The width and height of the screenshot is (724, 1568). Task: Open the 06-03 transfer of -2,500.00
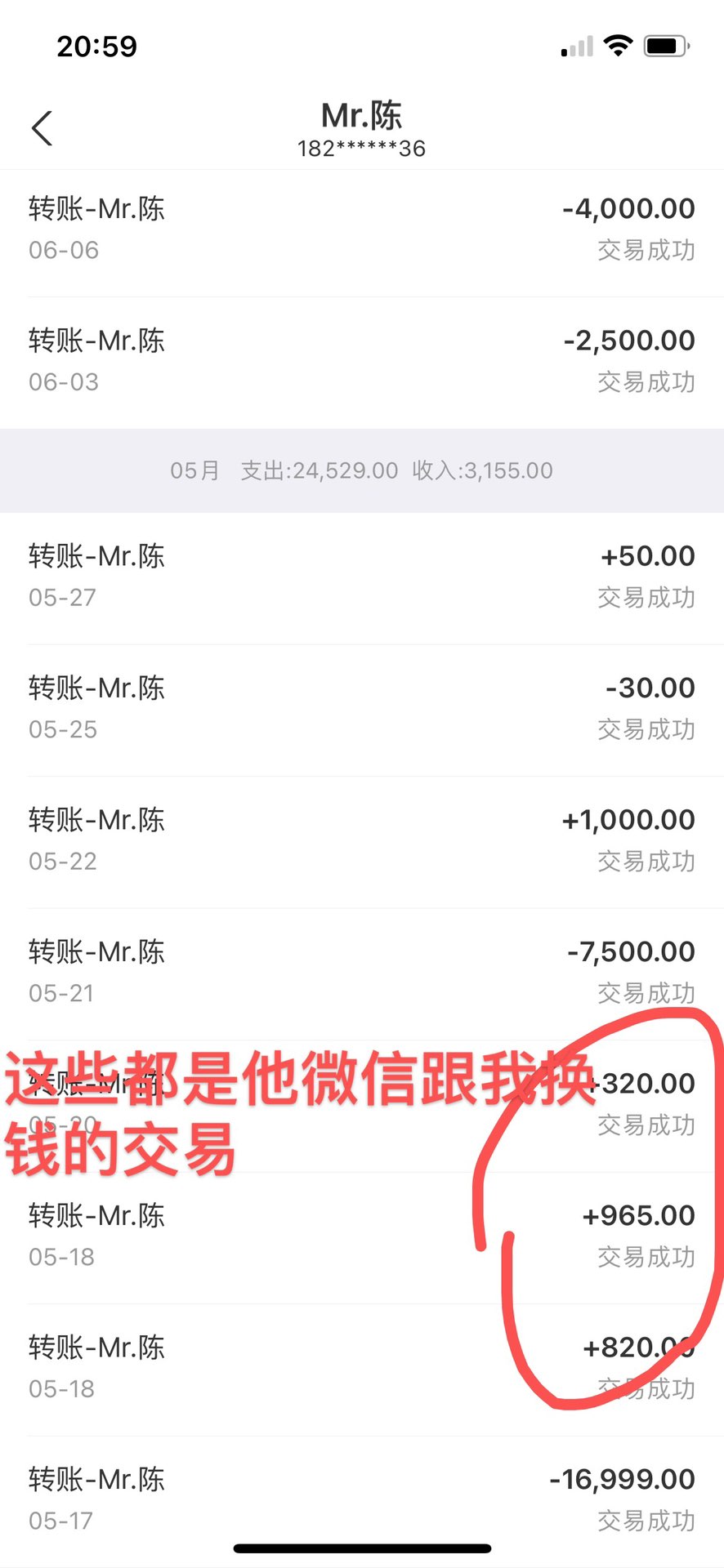click(361, 361)
